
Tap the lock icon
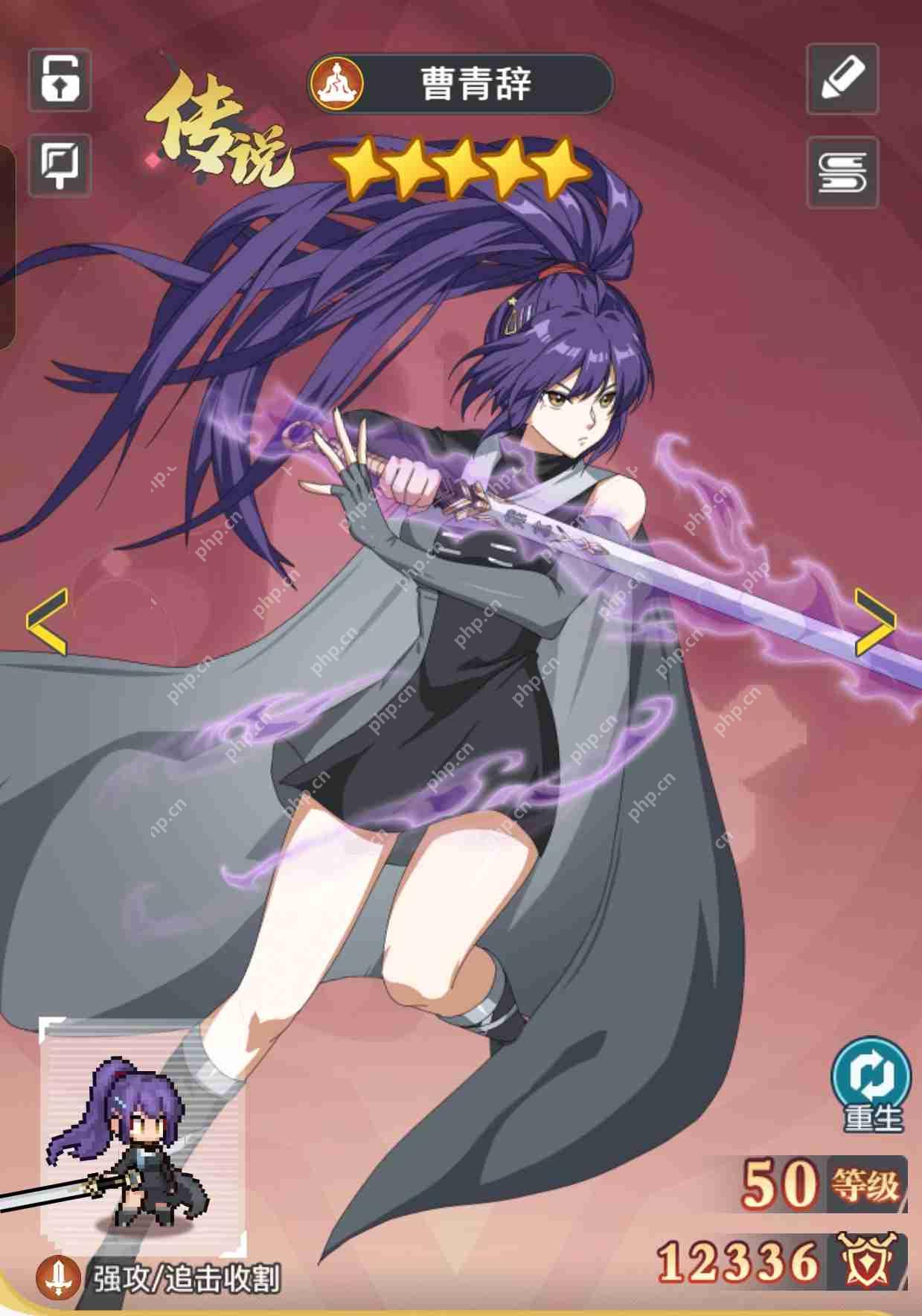tap(60, 80)
